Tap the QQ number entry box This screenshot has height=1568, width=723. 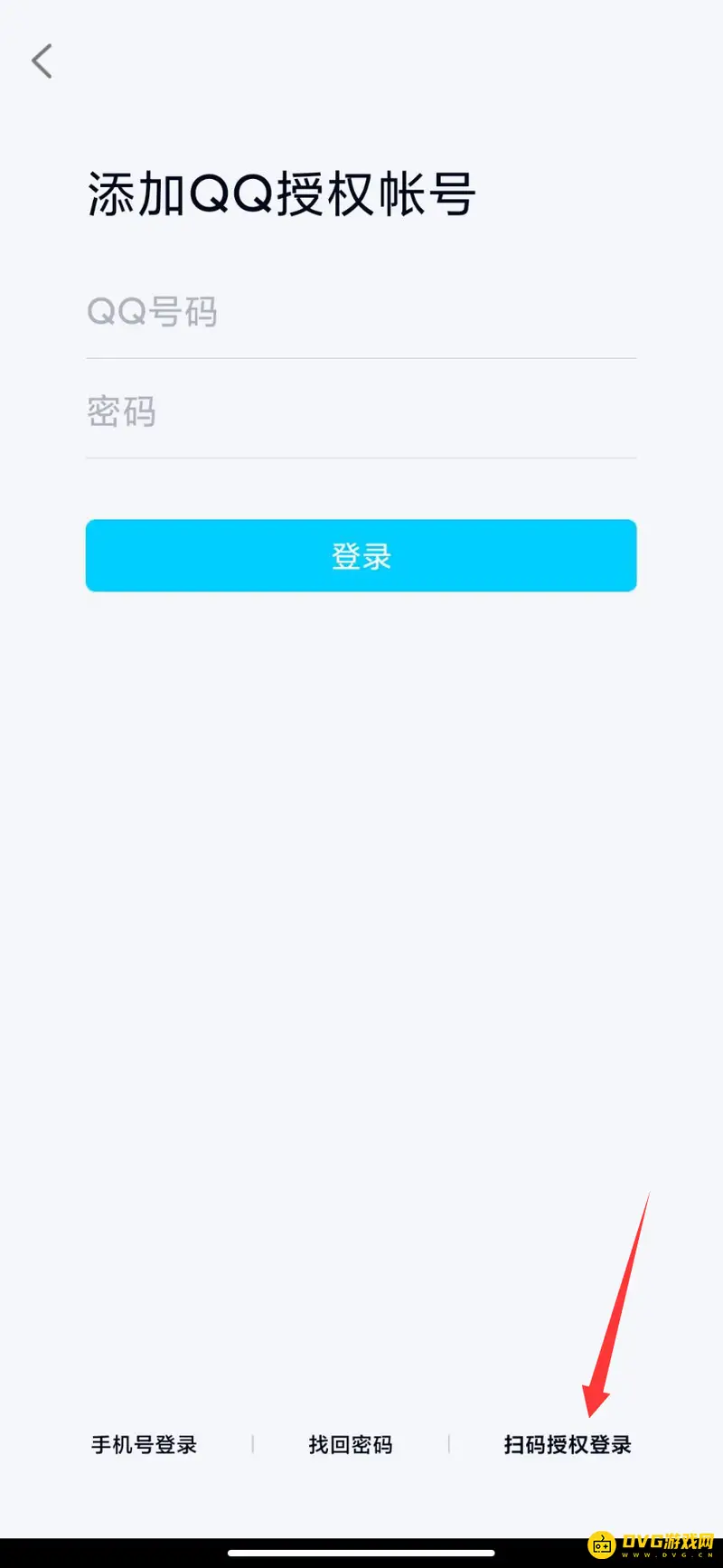(x=361, y=312)
